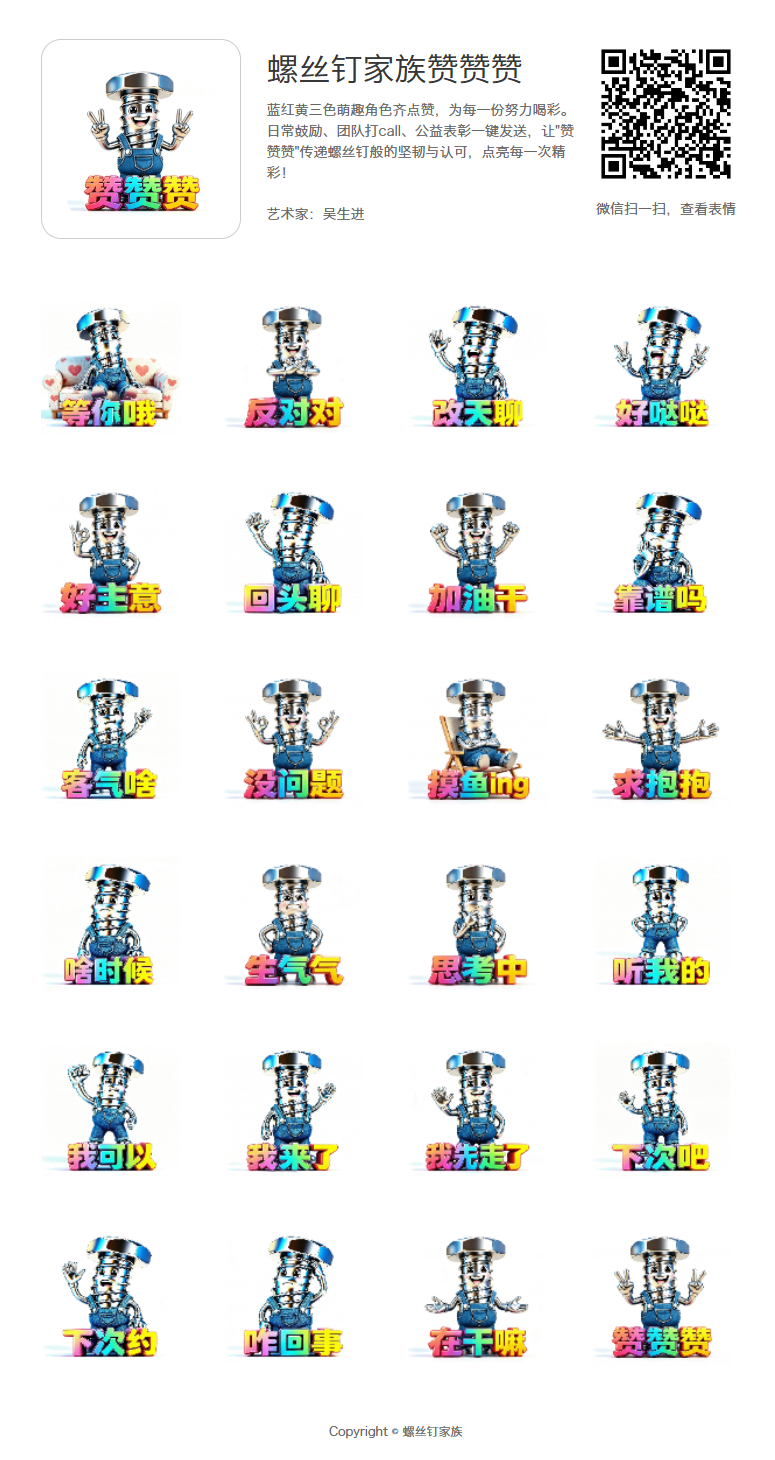View the 靠谱吗 sticker
This screenshot has height=1460, width=775.
[x=662, y=554]
